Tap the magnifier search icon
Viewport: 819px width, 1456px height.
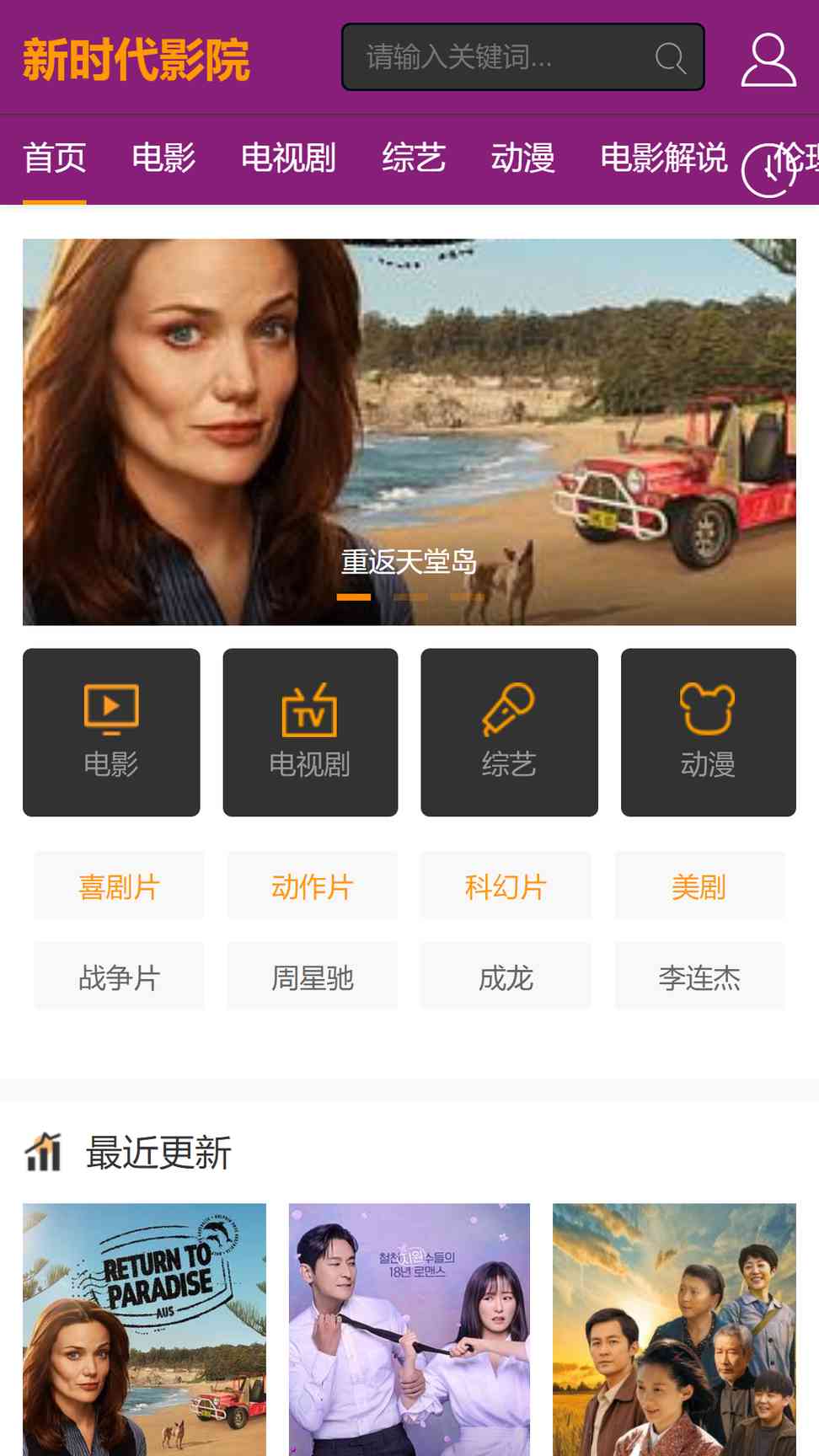[x=670, y=58]
